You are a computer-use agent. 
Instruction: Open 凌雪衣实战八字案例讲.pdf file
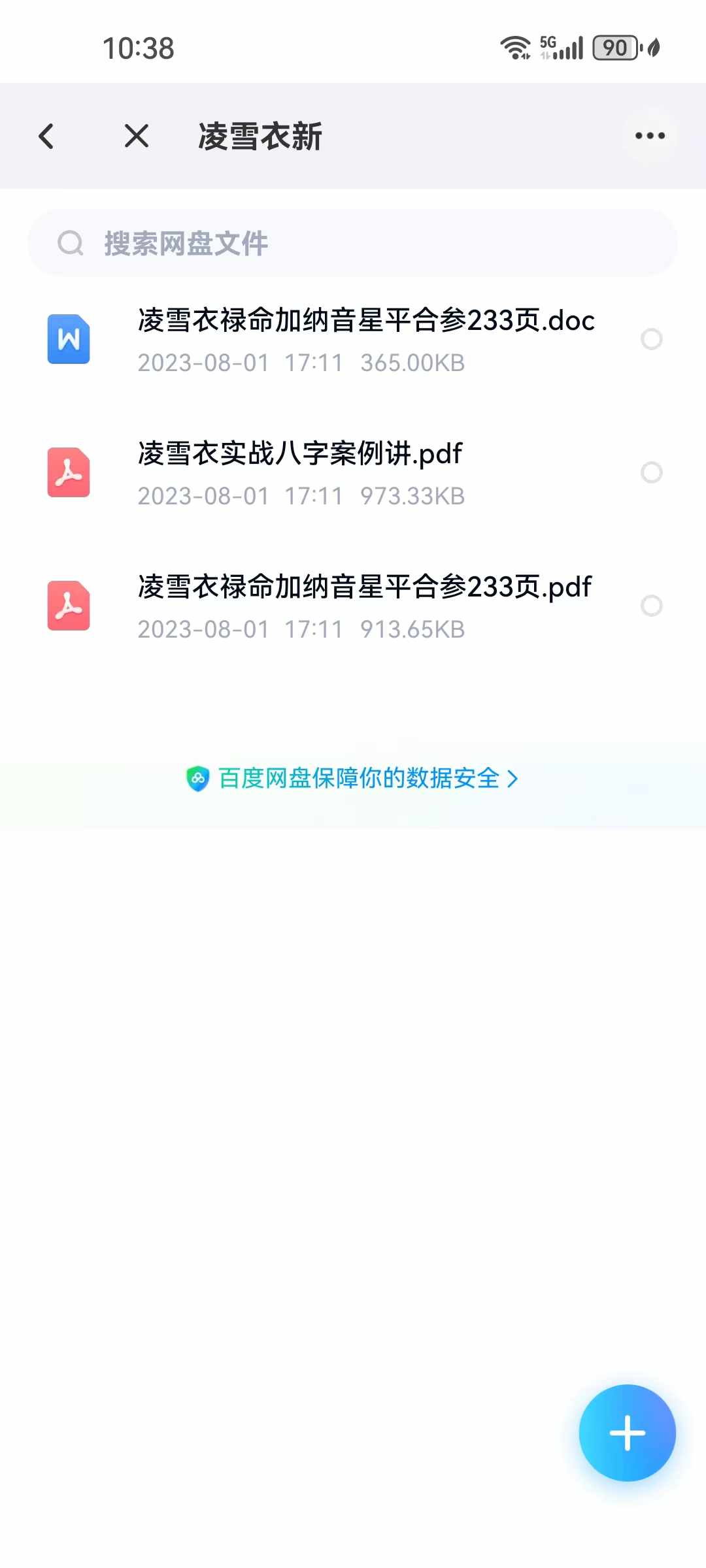click(x=353, y=474)
